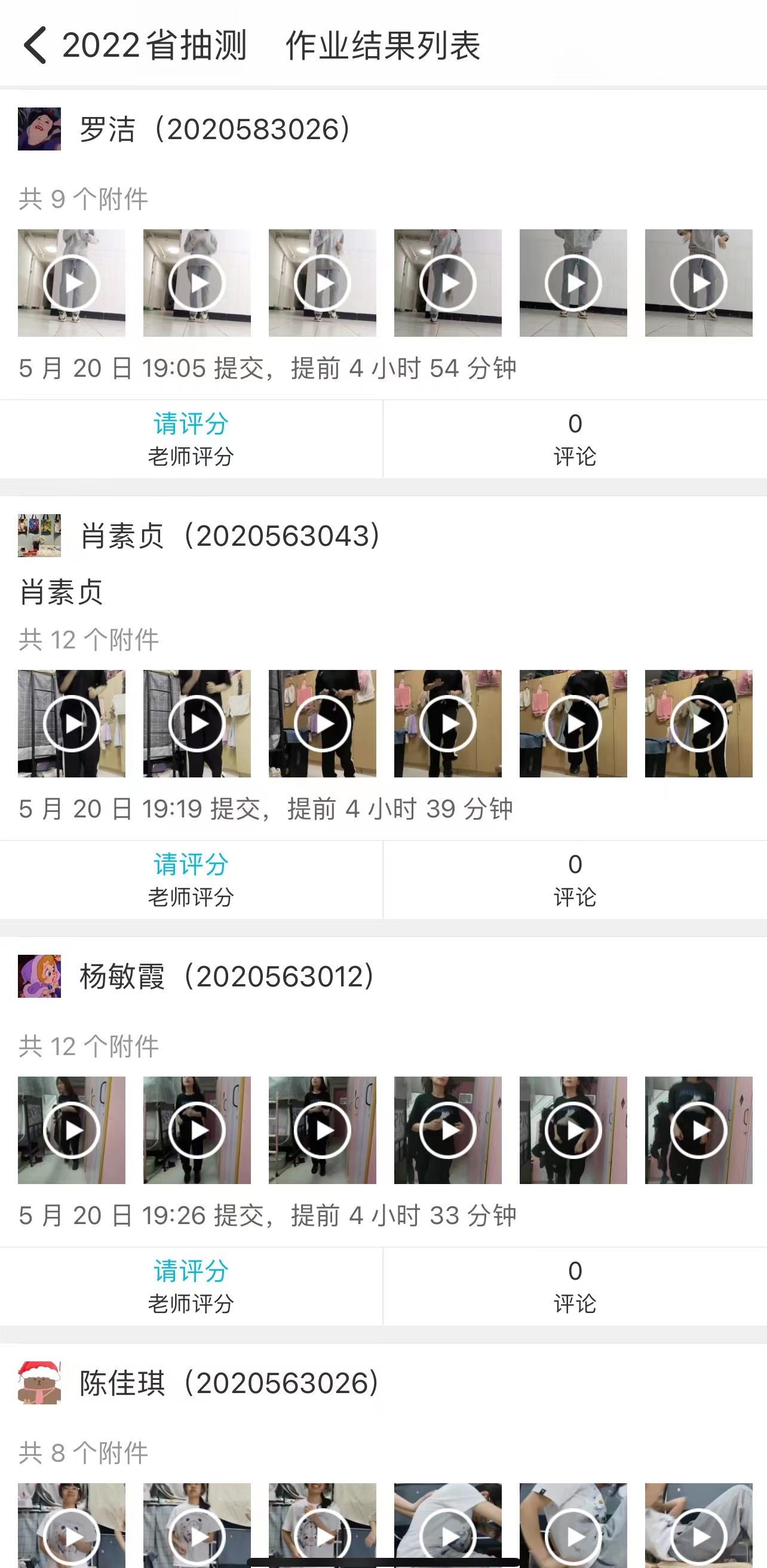This screenshot has width=767, height=1568.
Task: Play 罗洁's first video attachment
Action: pyautogui.click(x=71, y=283)
